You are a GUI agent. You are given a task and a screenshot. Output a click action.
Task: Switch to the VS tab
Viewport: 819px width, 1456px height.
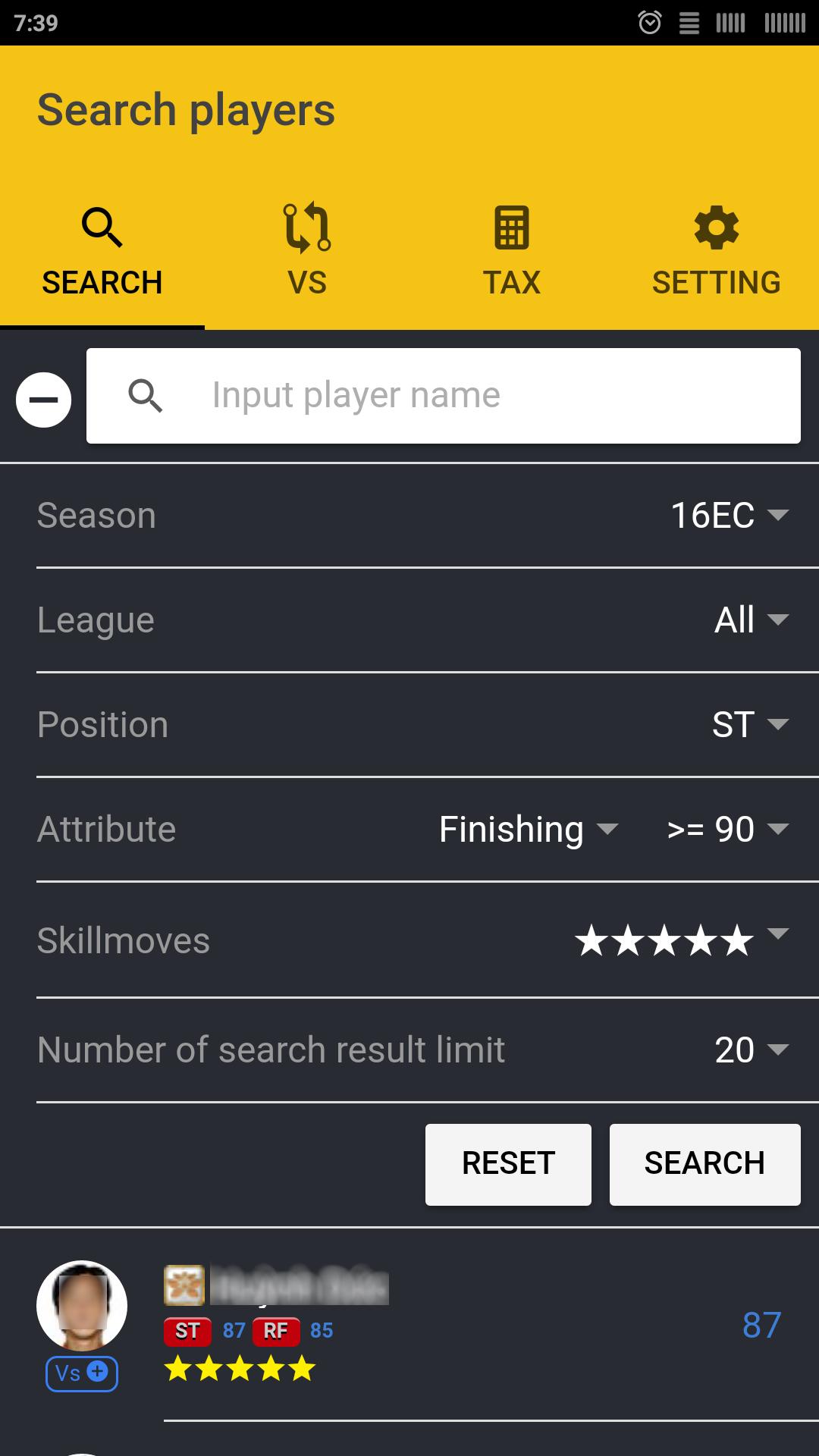[307, 250]
